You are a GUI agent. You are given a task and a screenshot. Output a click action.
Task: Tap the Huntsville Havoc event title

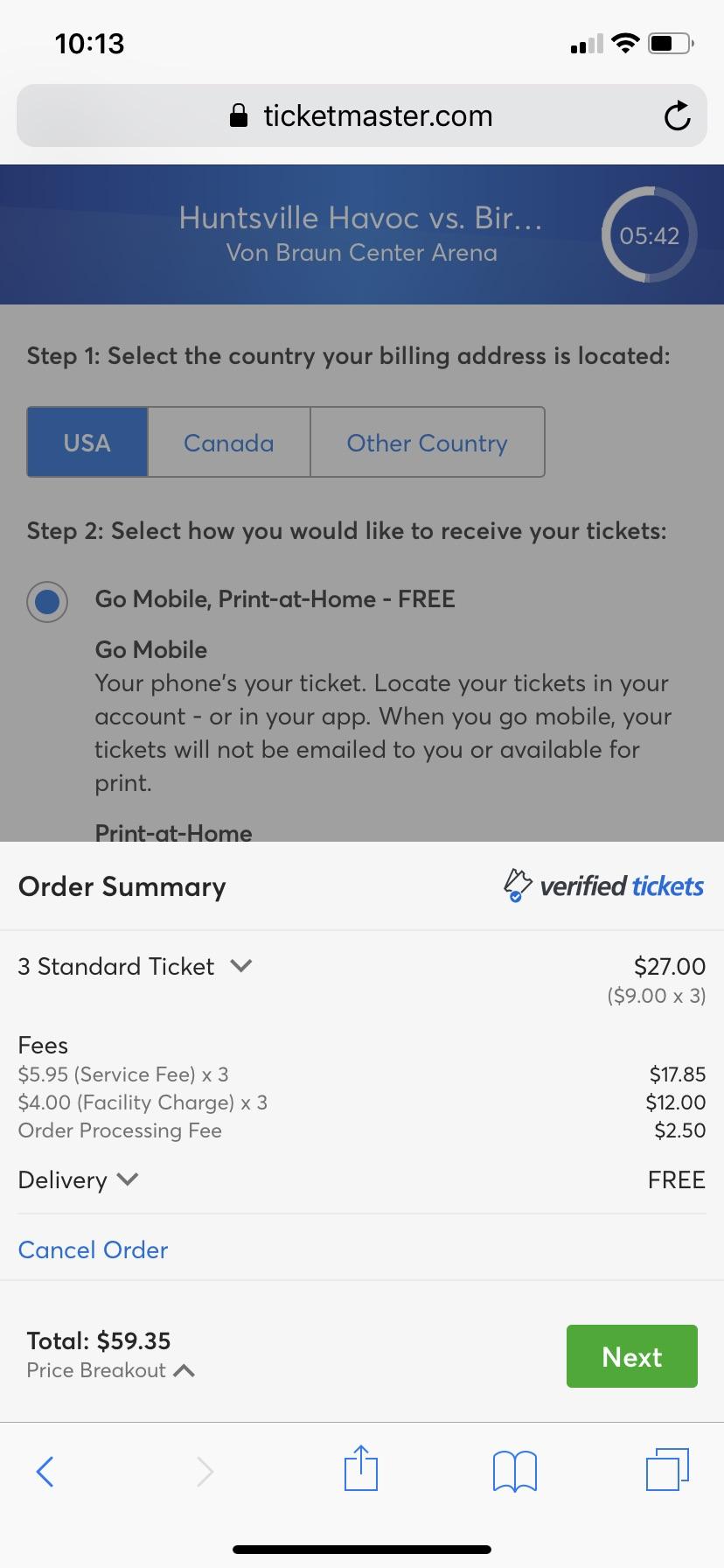coord(361,218)
